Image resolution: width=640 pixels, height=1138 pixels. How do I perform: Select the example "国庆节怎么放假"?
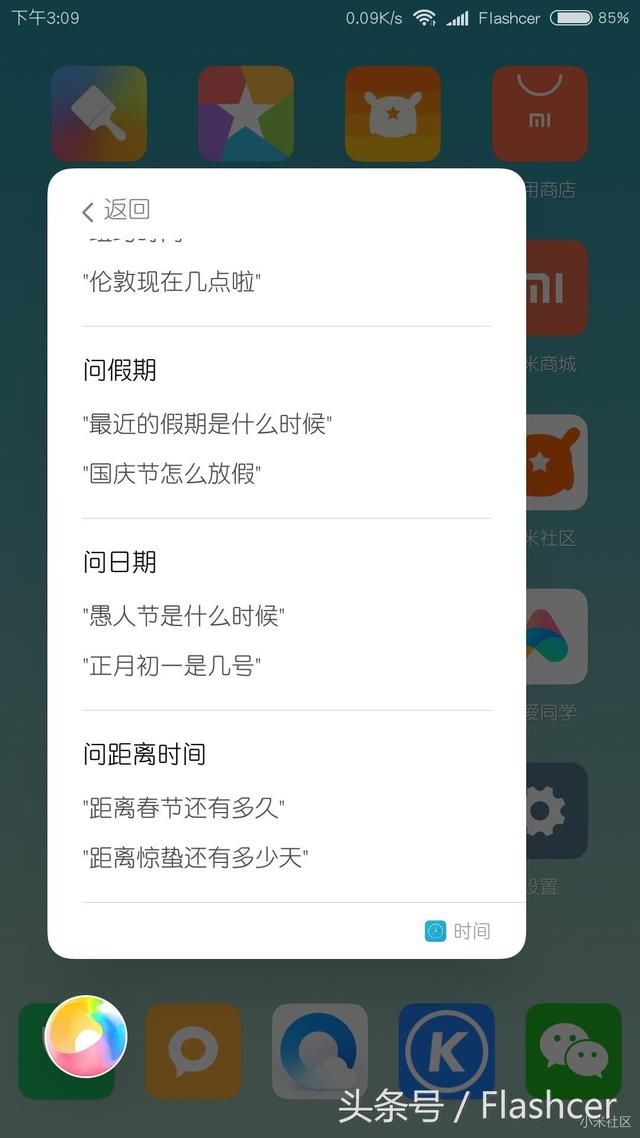point(171,474)
